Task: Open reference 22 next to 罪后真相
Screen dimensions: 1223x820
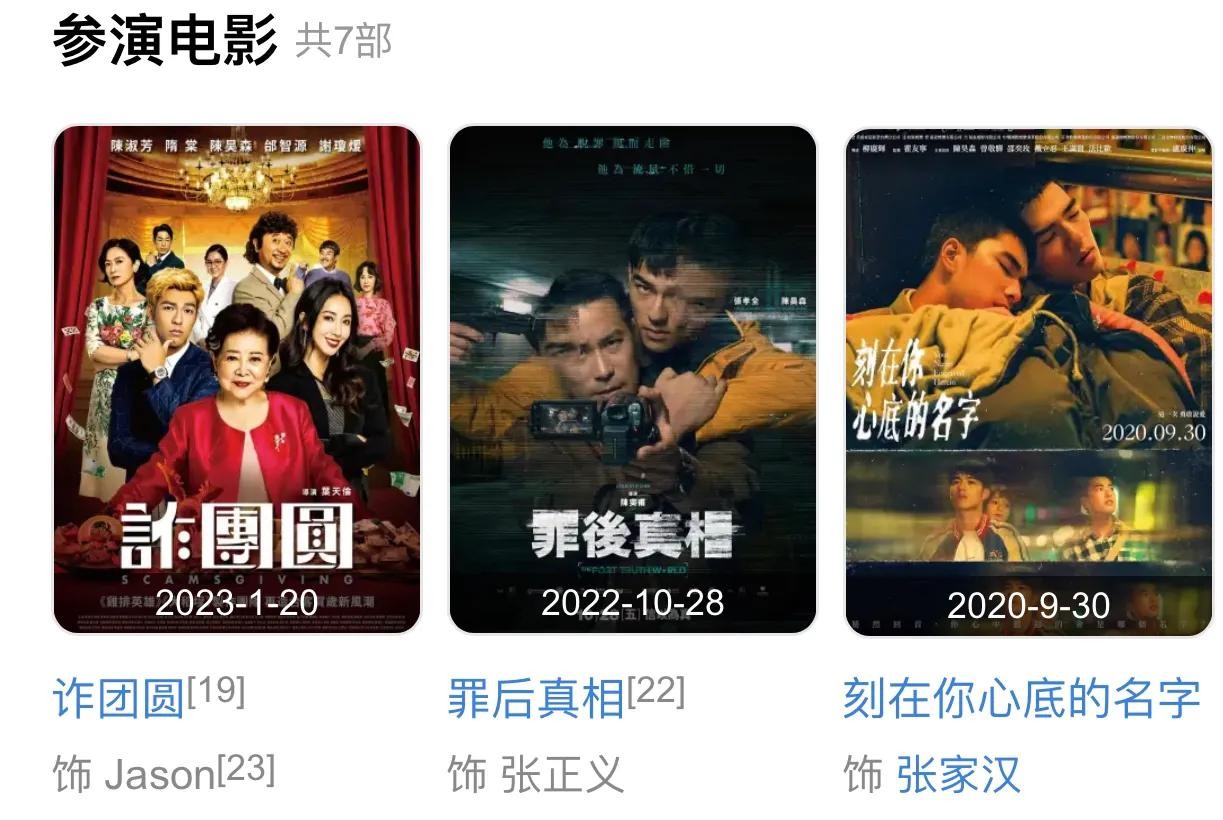Action: point(656,690)
